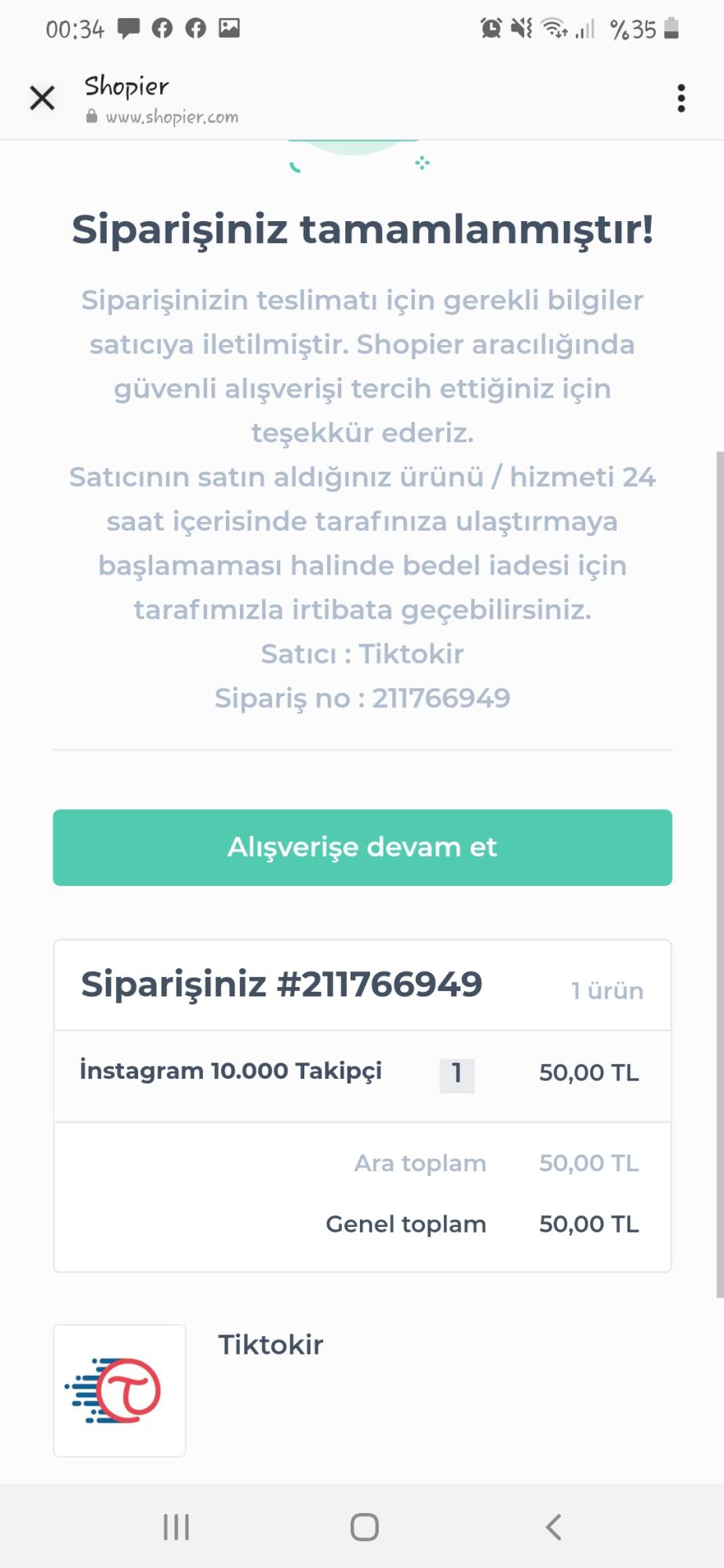Screen dimensions: 724x1568
Task: Go to the home screen
Action: (364, 1526)
